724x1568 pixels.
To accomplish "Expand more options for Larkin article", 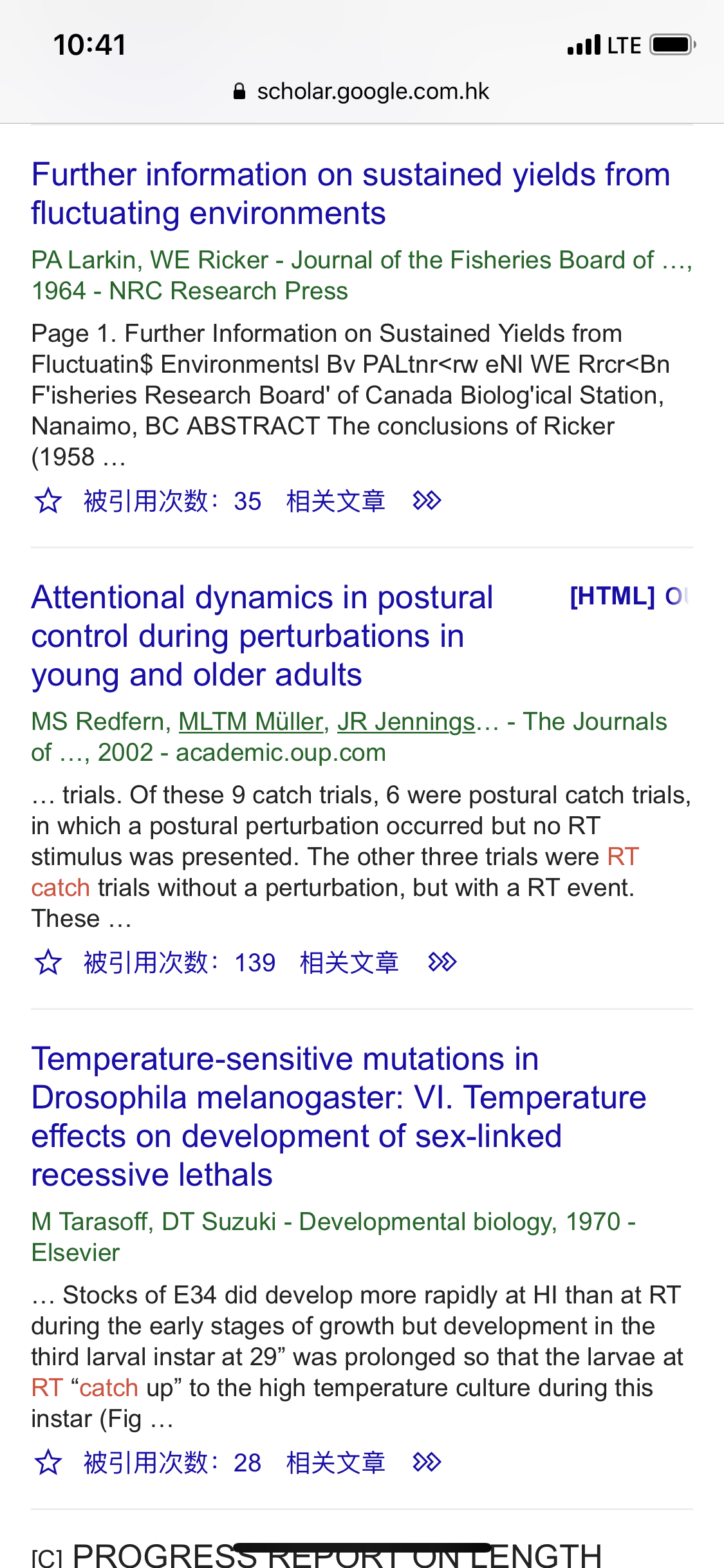I will 427,500.
